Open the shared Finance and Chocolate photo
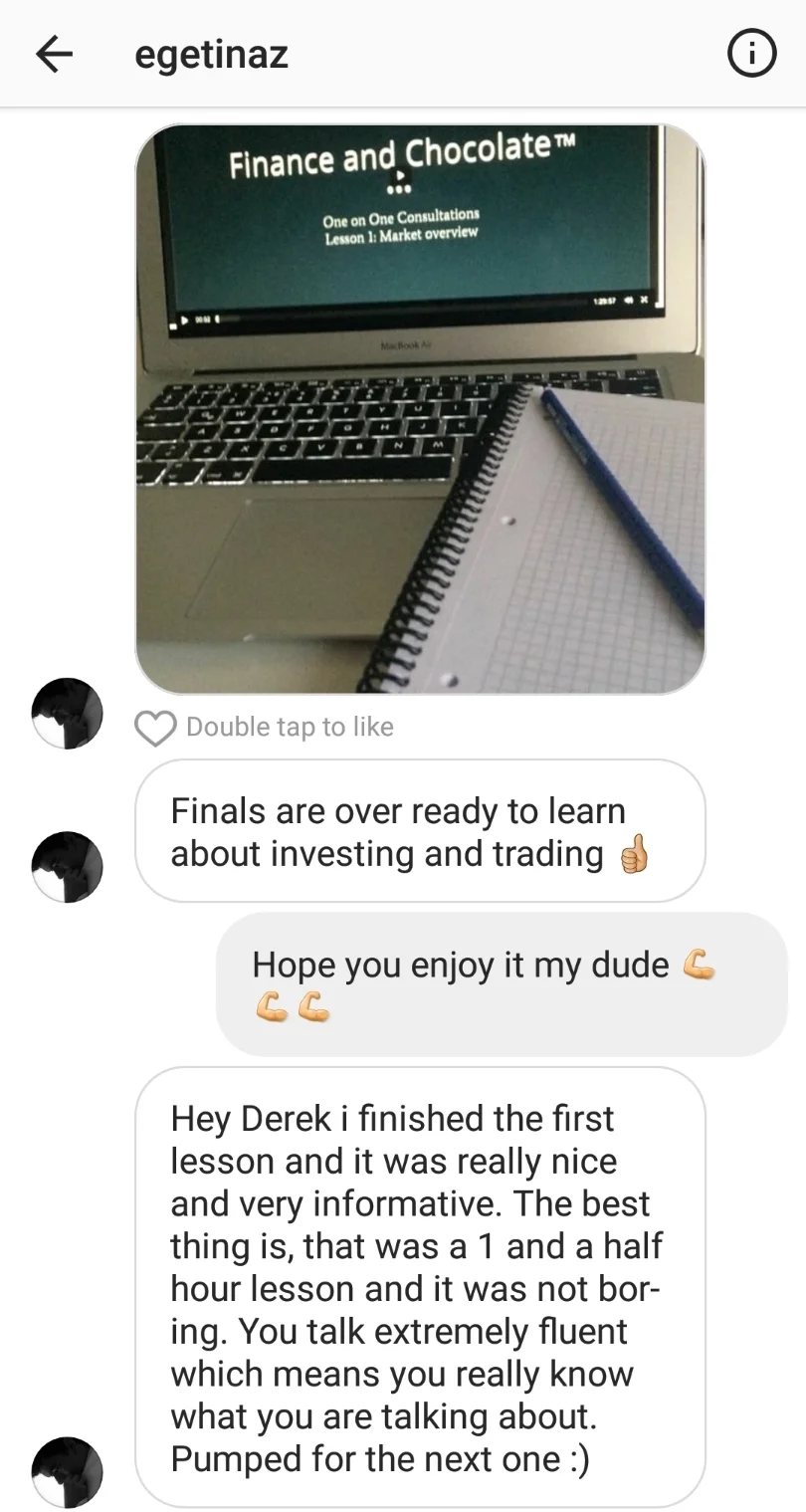The width and height of the screenshot is (806, 1512). pyautogui.click(x=420, y=409)
